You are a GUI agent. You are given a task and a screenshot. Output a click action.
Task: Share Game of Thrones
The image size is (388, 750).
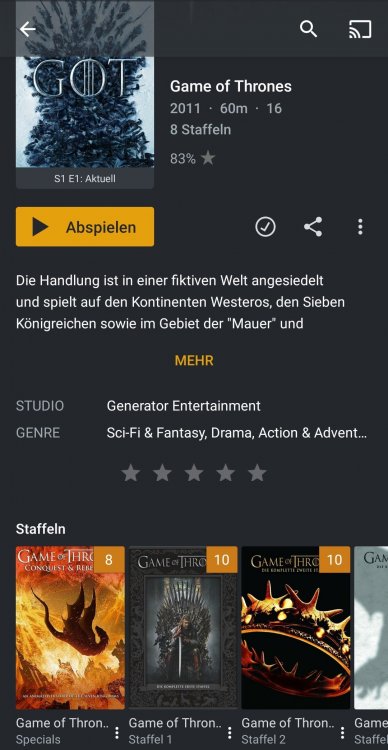click(313, 227)
